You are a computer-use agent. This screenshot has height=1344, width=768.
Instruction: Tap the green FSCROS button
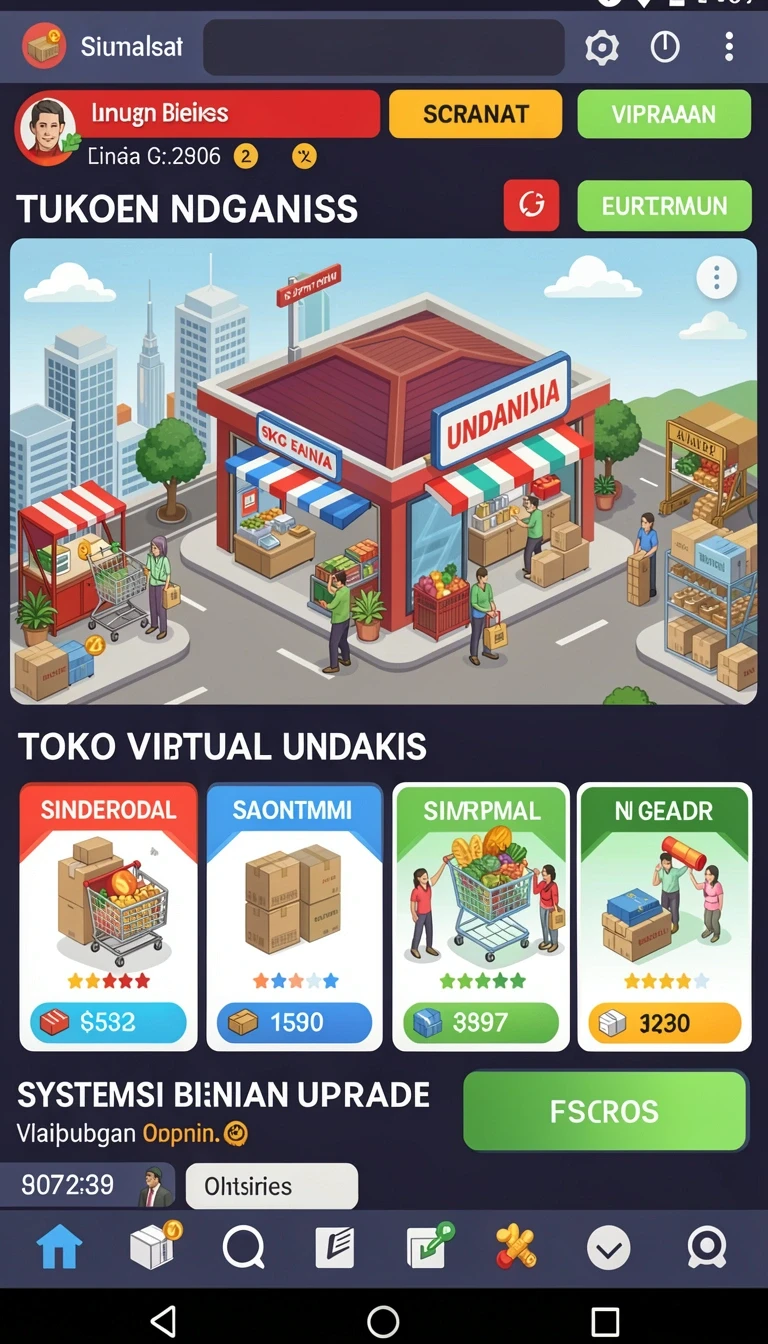click(605, 1111)
